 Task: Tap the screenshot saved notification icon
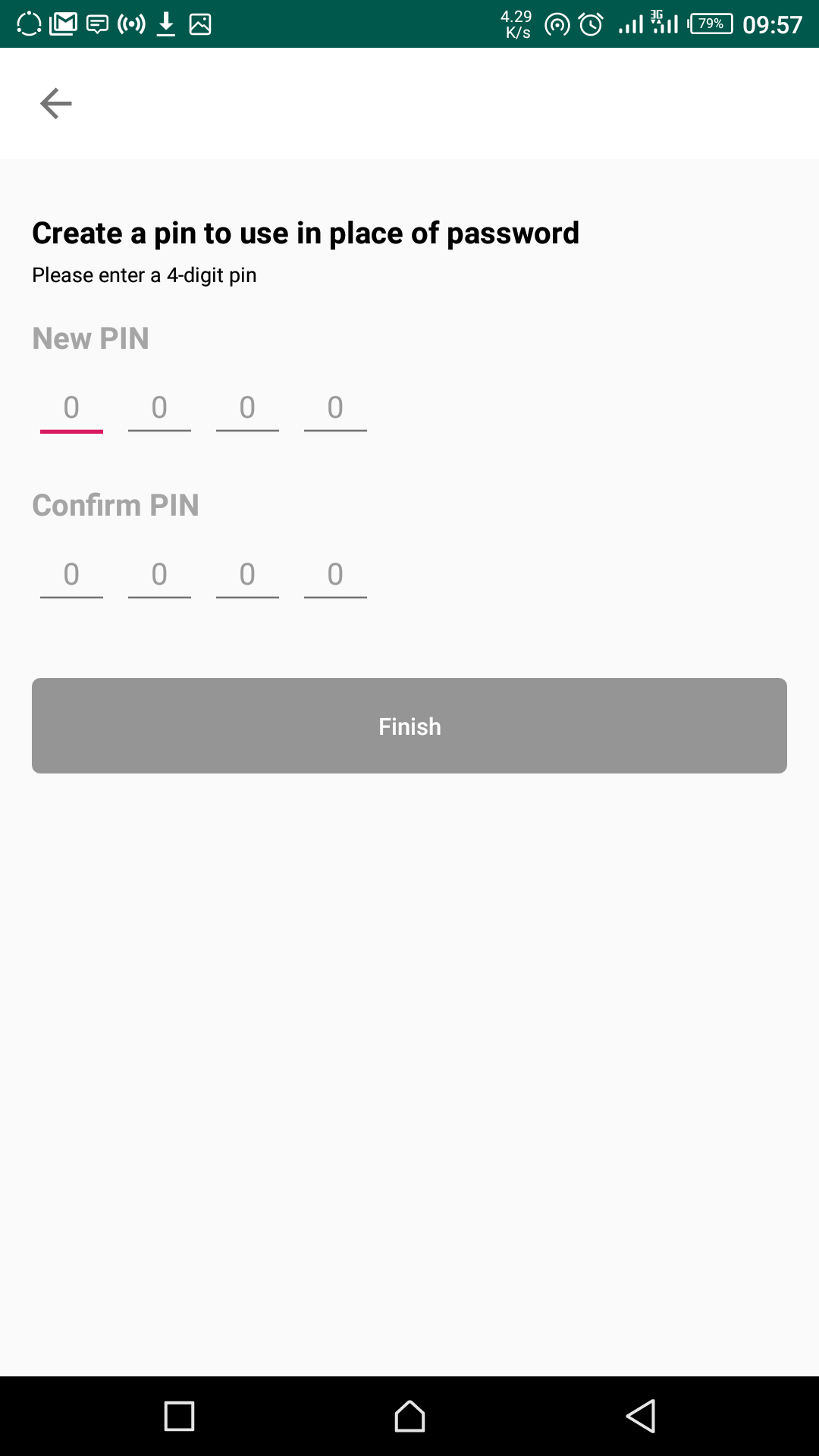pyautogui.click(x=200, y=24)
